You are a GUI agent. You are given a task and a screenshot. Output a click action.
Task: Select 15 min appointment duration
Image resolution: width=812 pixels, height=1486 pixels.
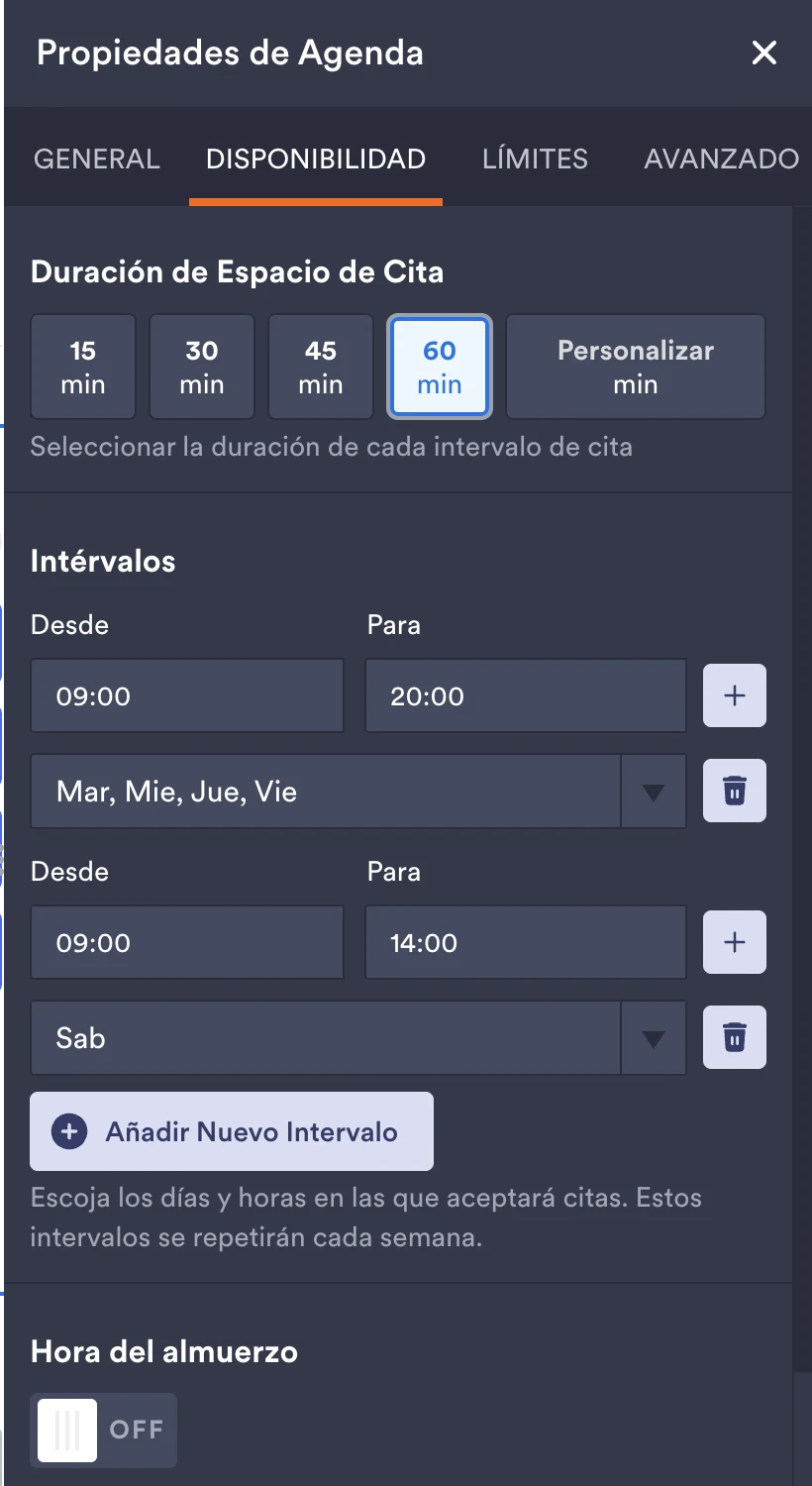point(83,367)
